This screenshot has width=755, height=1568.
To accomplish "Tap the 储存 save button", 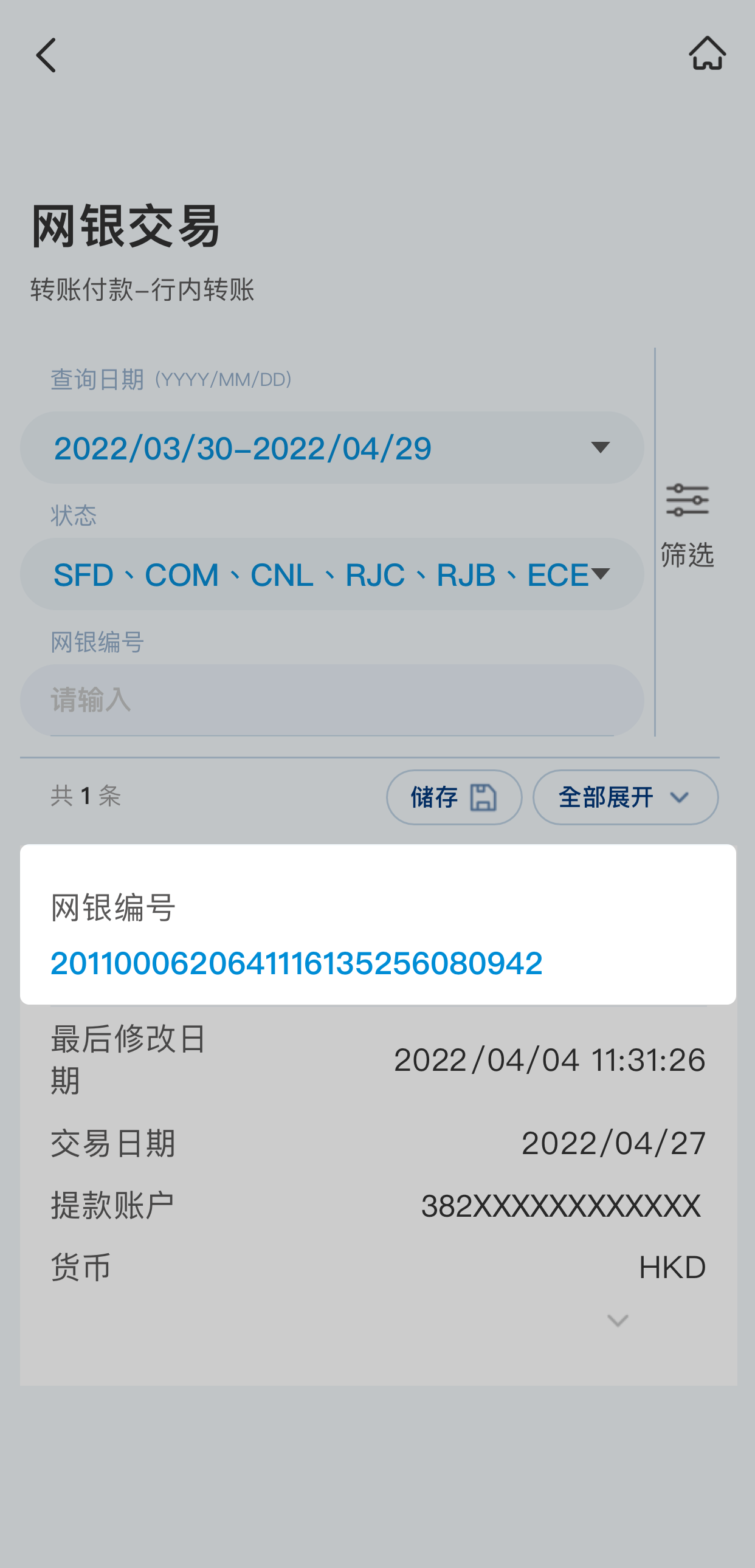I will coord(453,797).
